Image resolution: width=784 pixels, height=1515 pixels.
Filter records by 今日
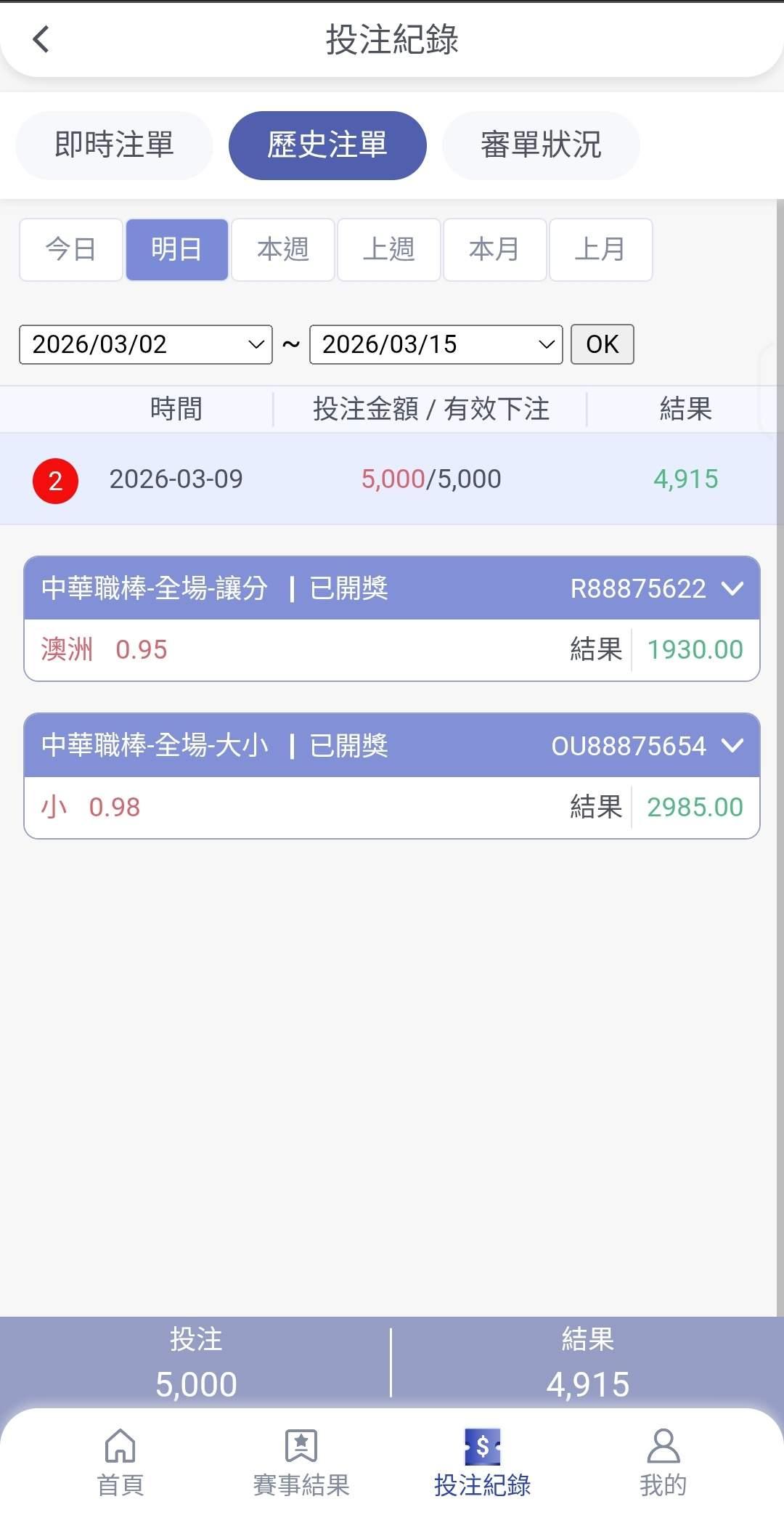pos(70,249)
